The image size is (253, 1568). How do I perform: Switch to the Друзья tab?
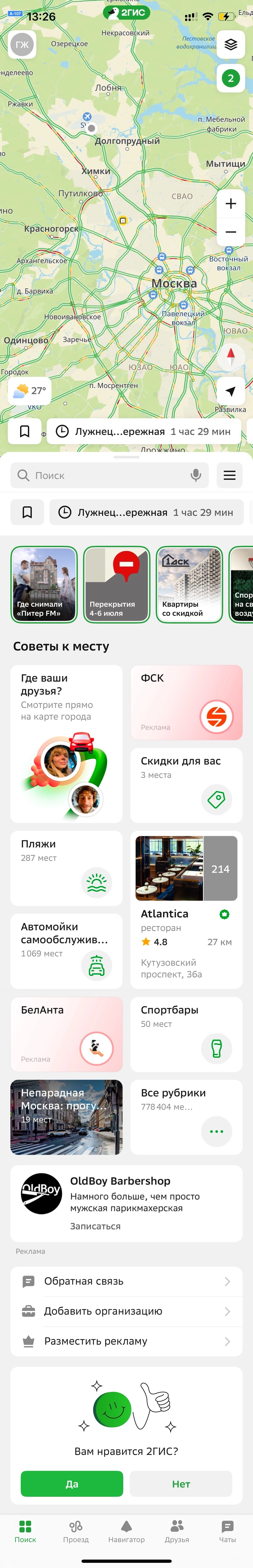click(x=177, y=1531)
